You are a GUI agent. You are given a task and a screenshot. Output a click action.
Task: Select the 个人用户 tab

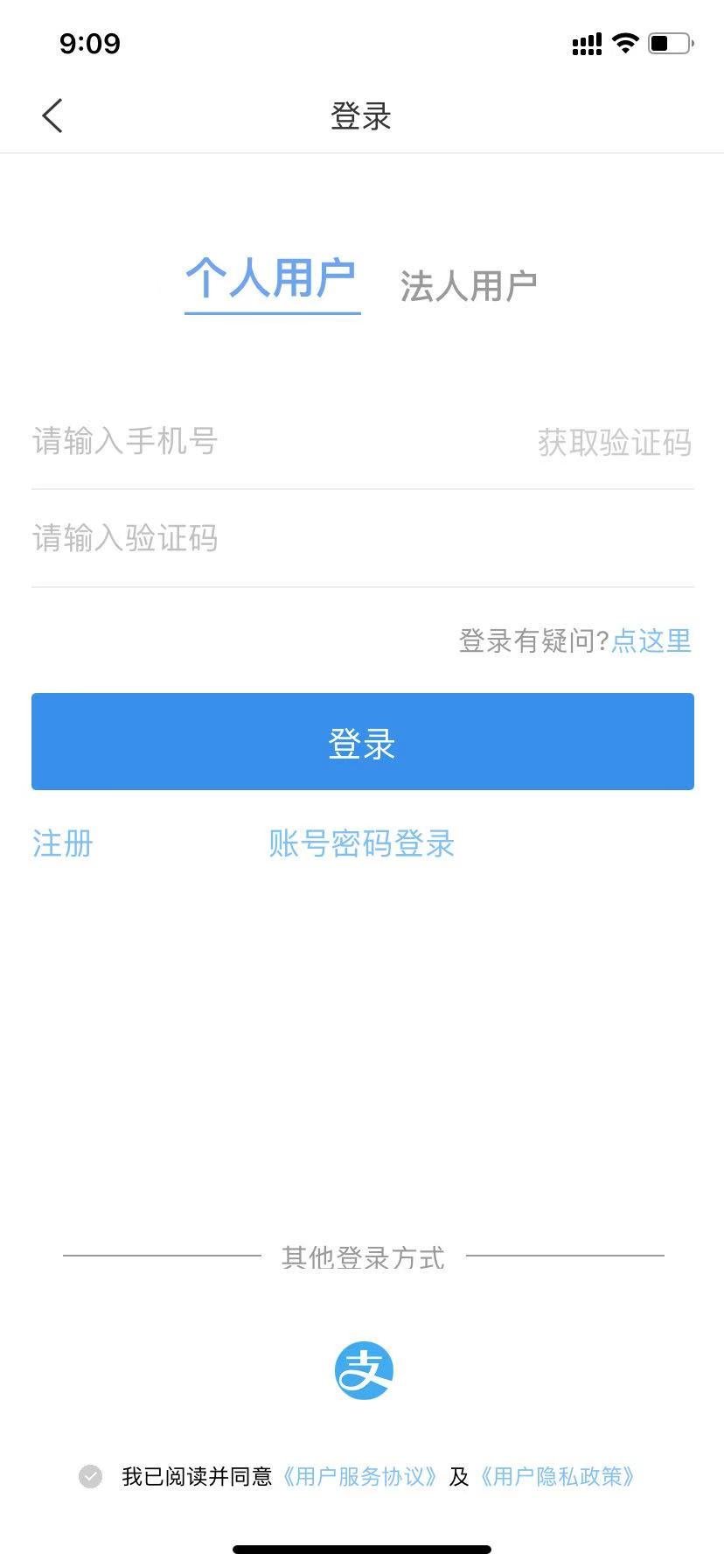[x=271, y=280]
